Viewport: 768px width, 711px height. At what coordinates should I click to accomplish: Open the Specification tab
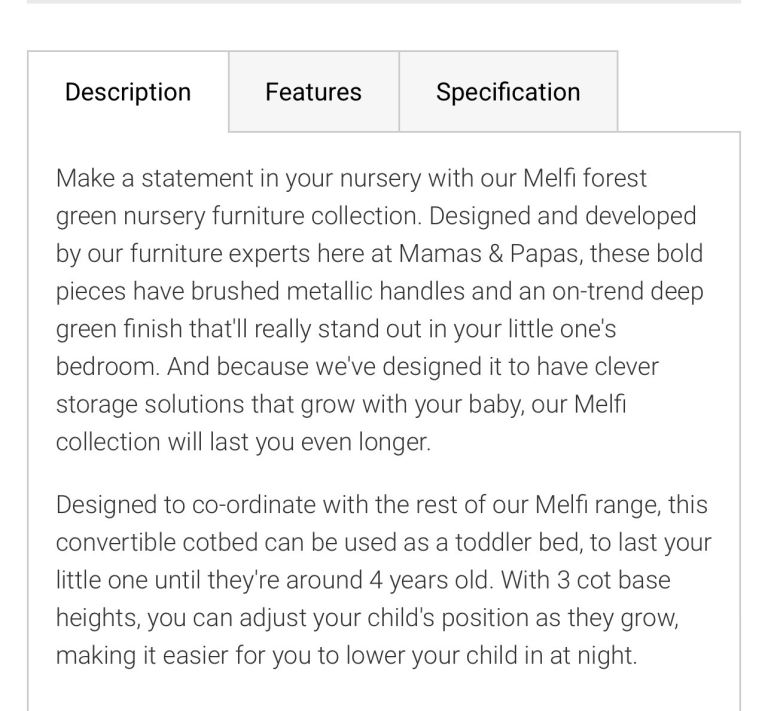coord(508,92)
